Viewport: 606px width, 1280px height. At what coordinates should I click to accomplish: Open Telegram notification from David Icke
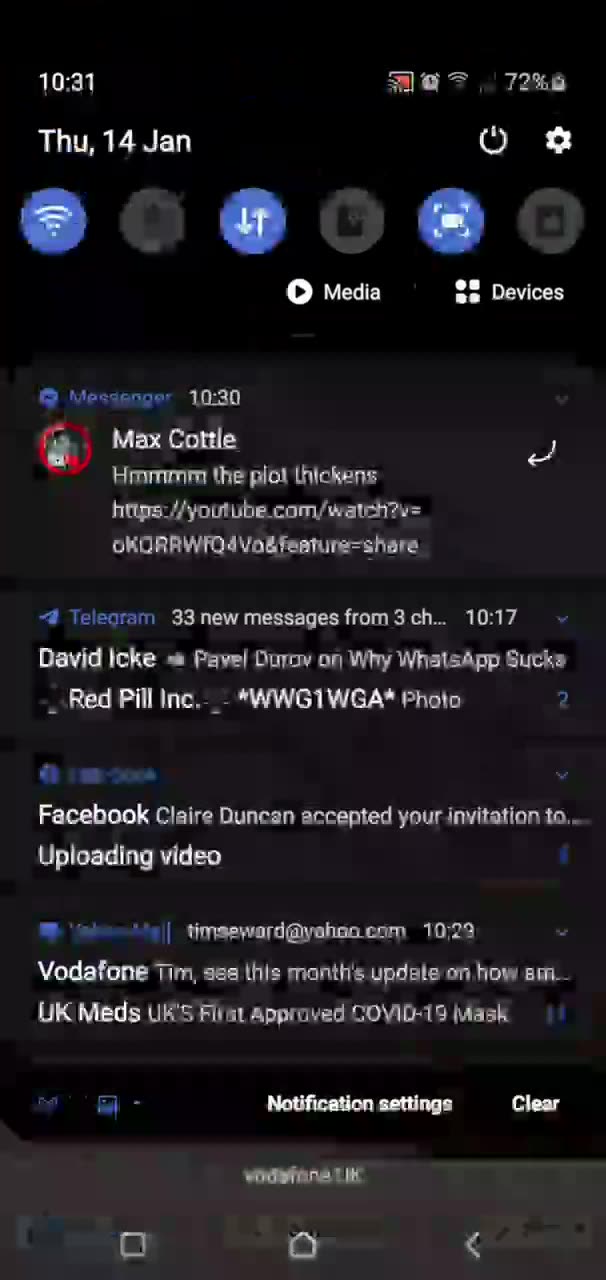tap(300, 659)
